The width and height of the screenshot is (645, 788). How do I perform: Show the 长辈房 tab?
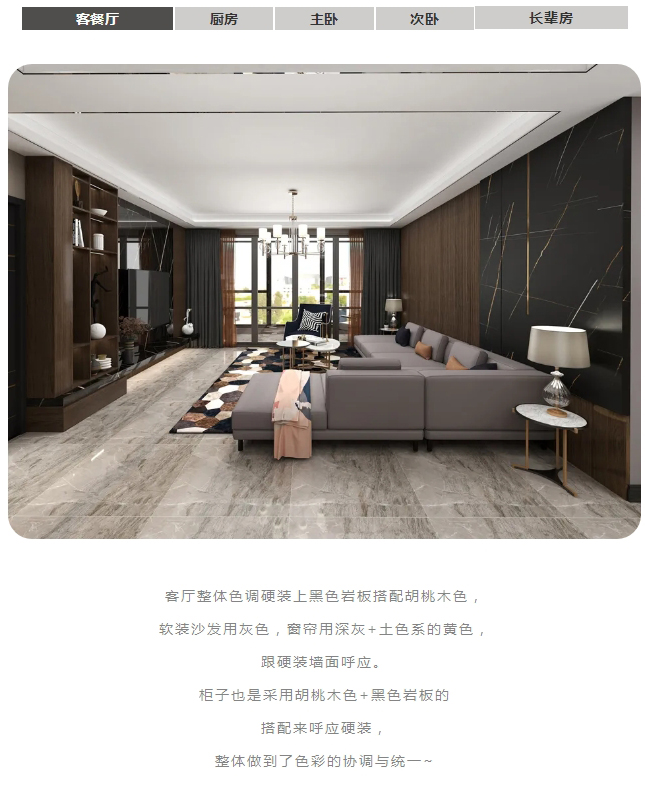(x=551, y=18)
